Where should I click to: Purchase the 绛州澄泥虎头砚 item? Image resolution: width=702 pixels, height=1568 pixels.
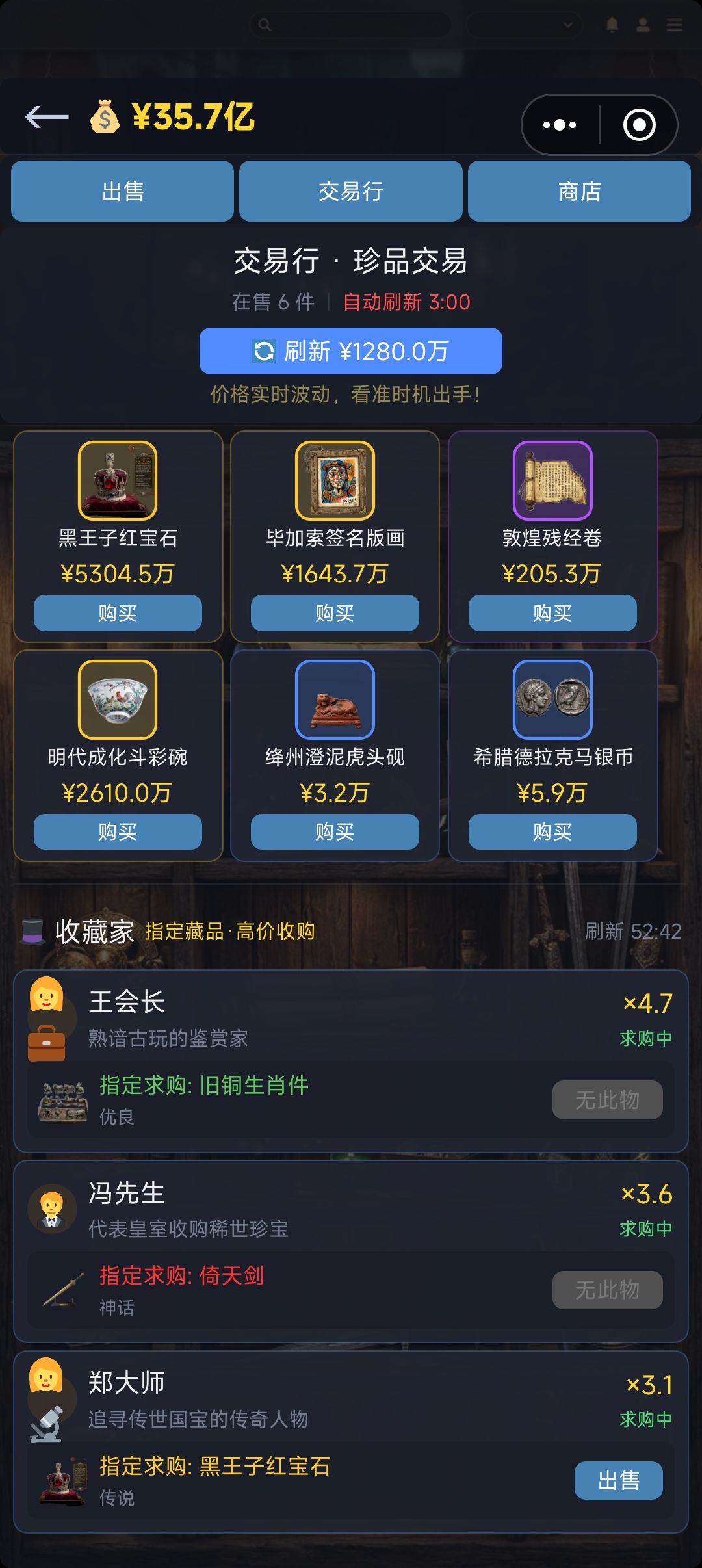pyautogui.click(x=334, y=832)
